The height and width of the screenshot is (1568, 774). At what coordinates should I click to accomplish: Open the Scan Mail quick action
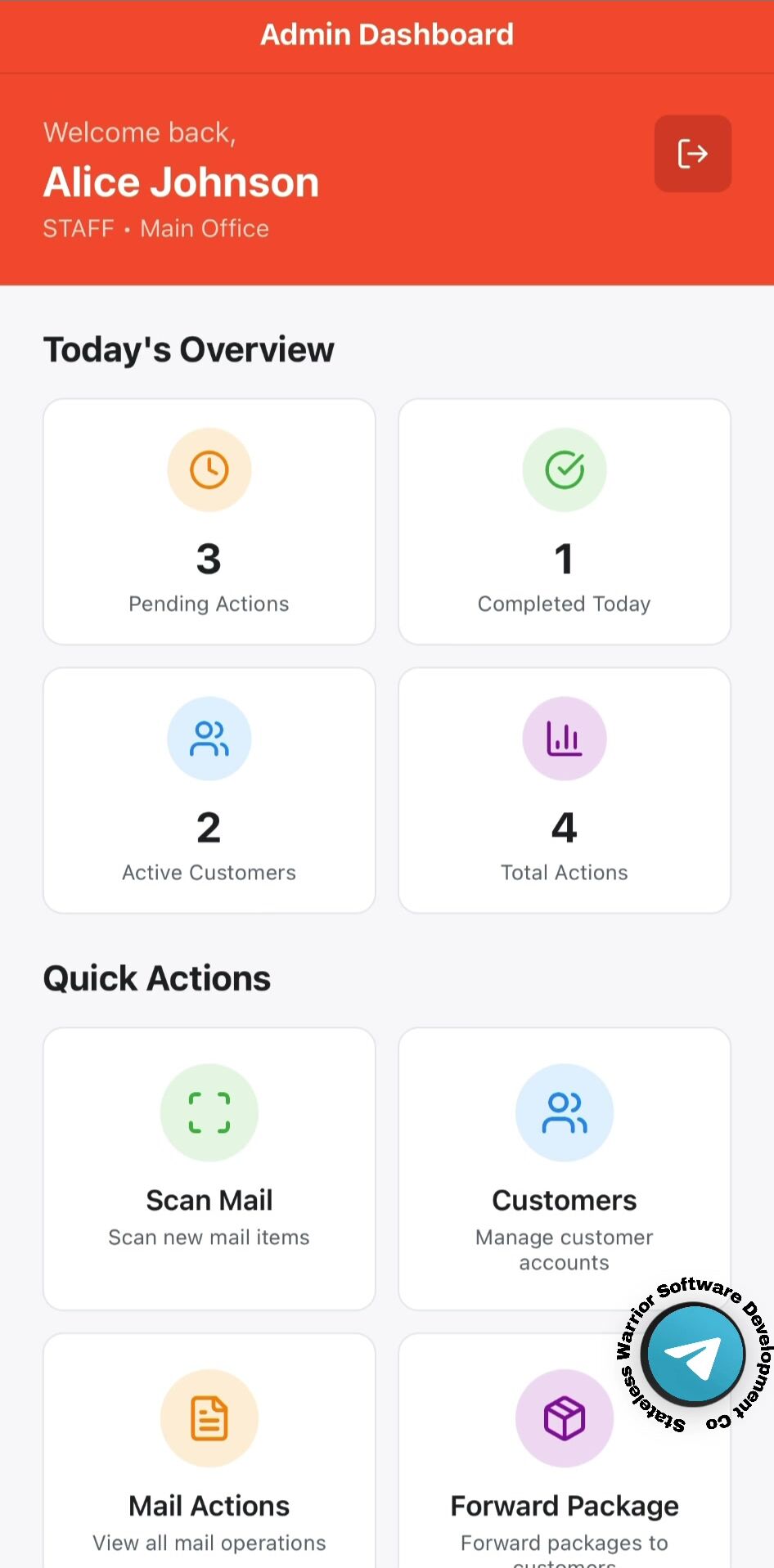point(209,1167)
